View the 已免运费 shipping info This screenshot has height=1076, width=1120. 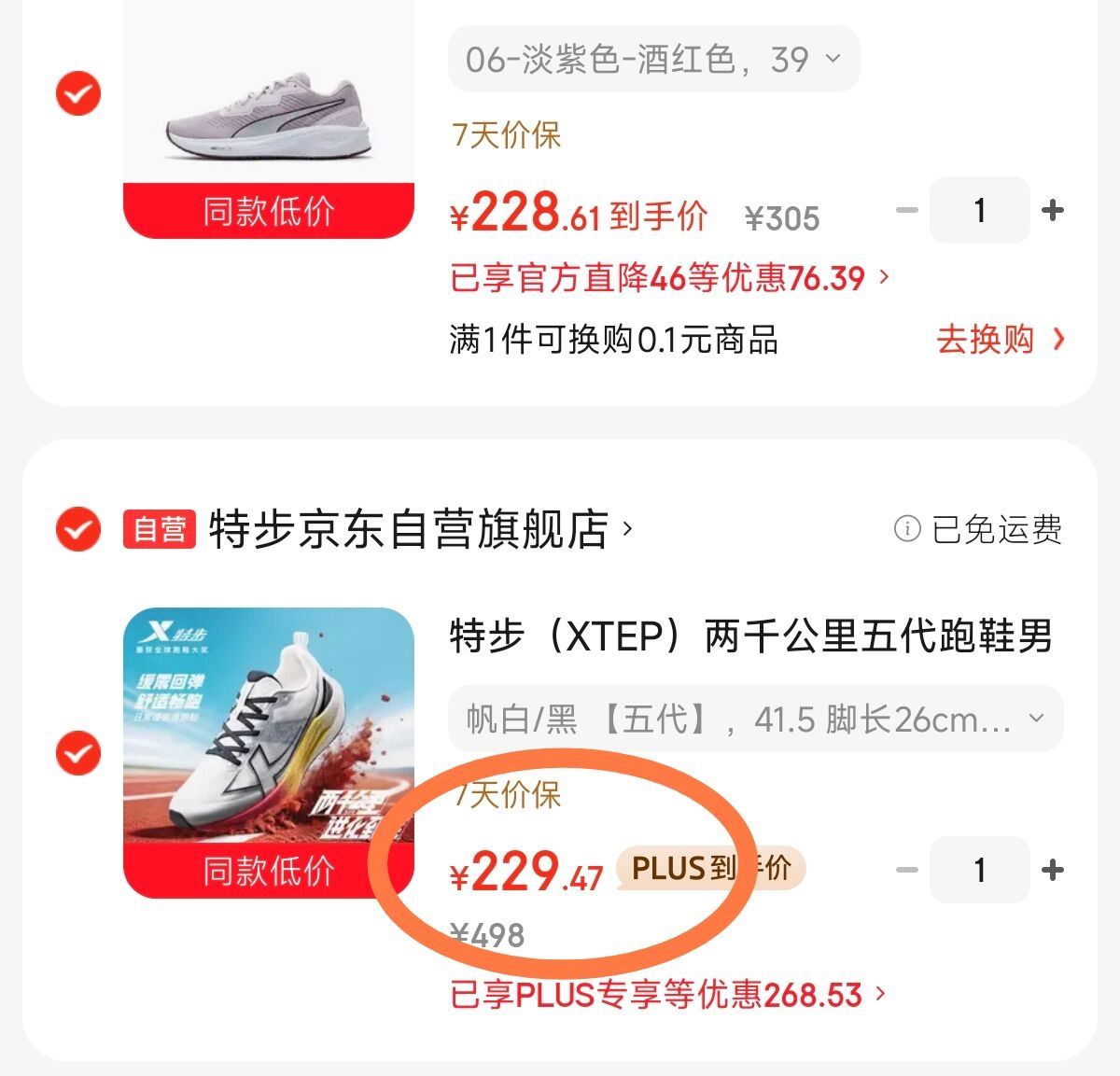point(978,530)
